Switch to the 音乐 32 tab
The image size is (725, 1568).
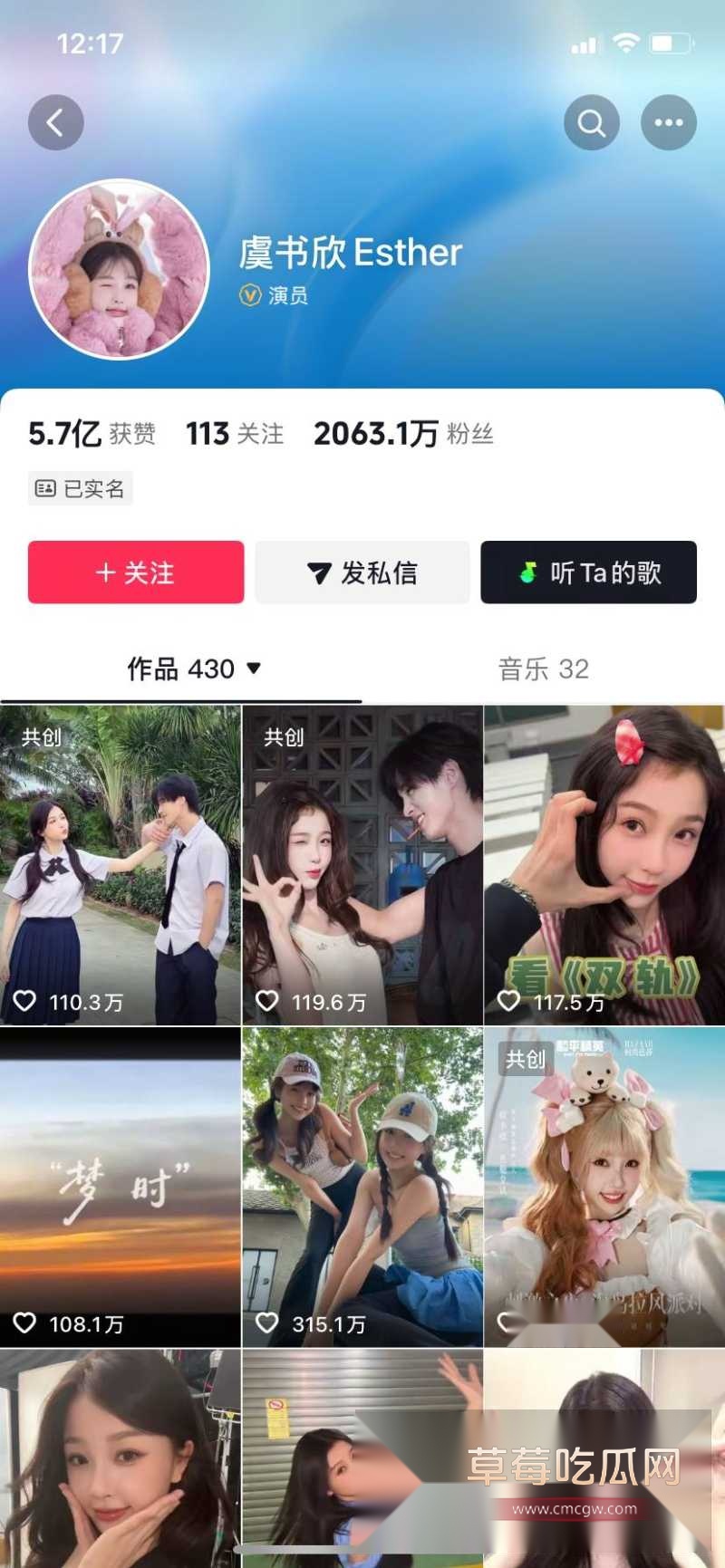click(542, 669)
